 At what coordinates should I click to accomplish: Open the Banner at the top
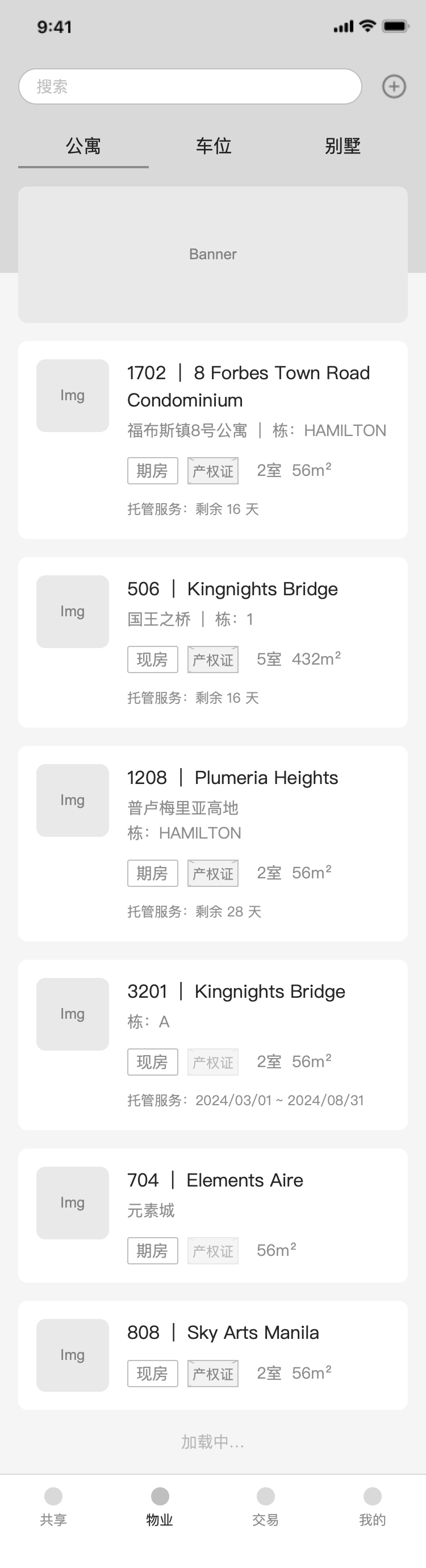(212, 255)
